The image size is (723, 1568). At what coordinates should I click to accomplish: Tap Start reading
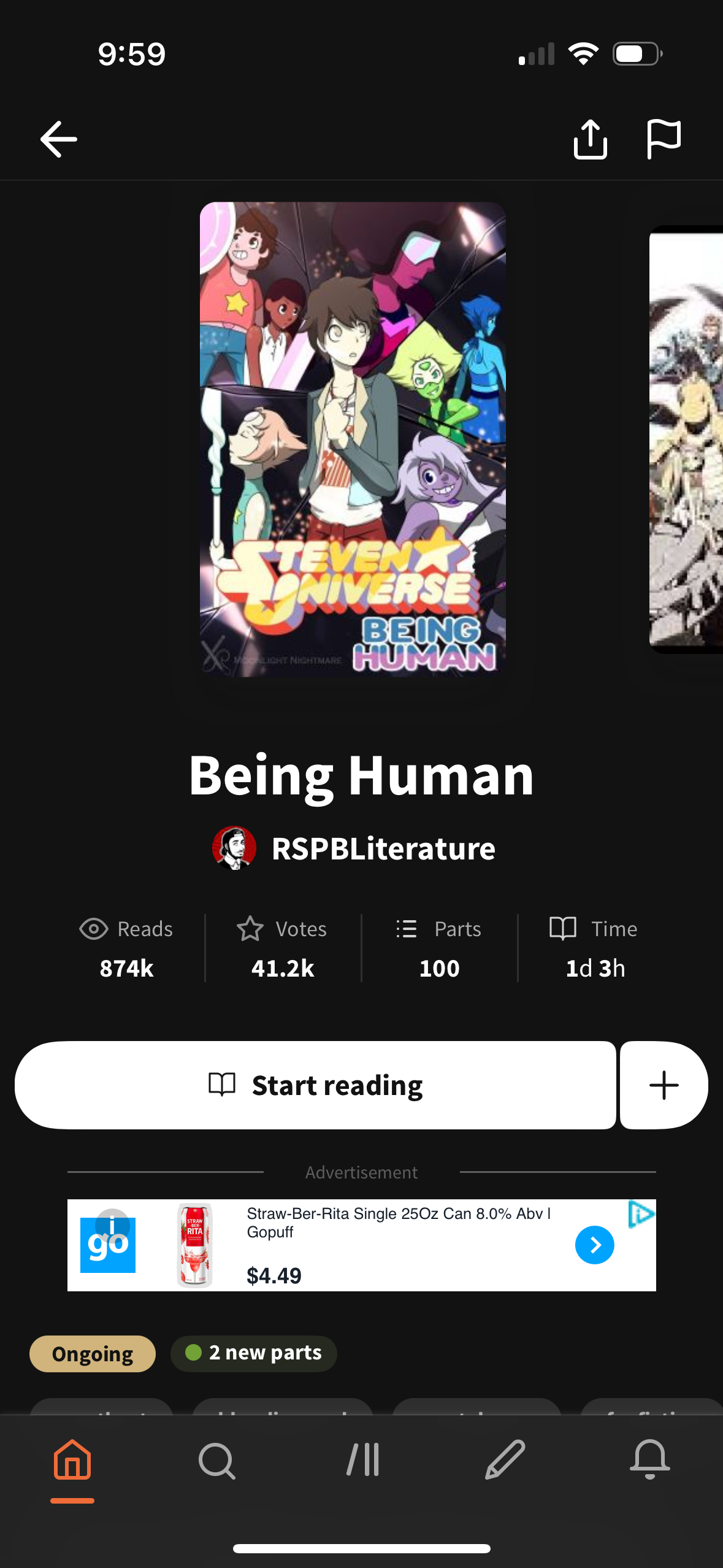click(317, 1085)
